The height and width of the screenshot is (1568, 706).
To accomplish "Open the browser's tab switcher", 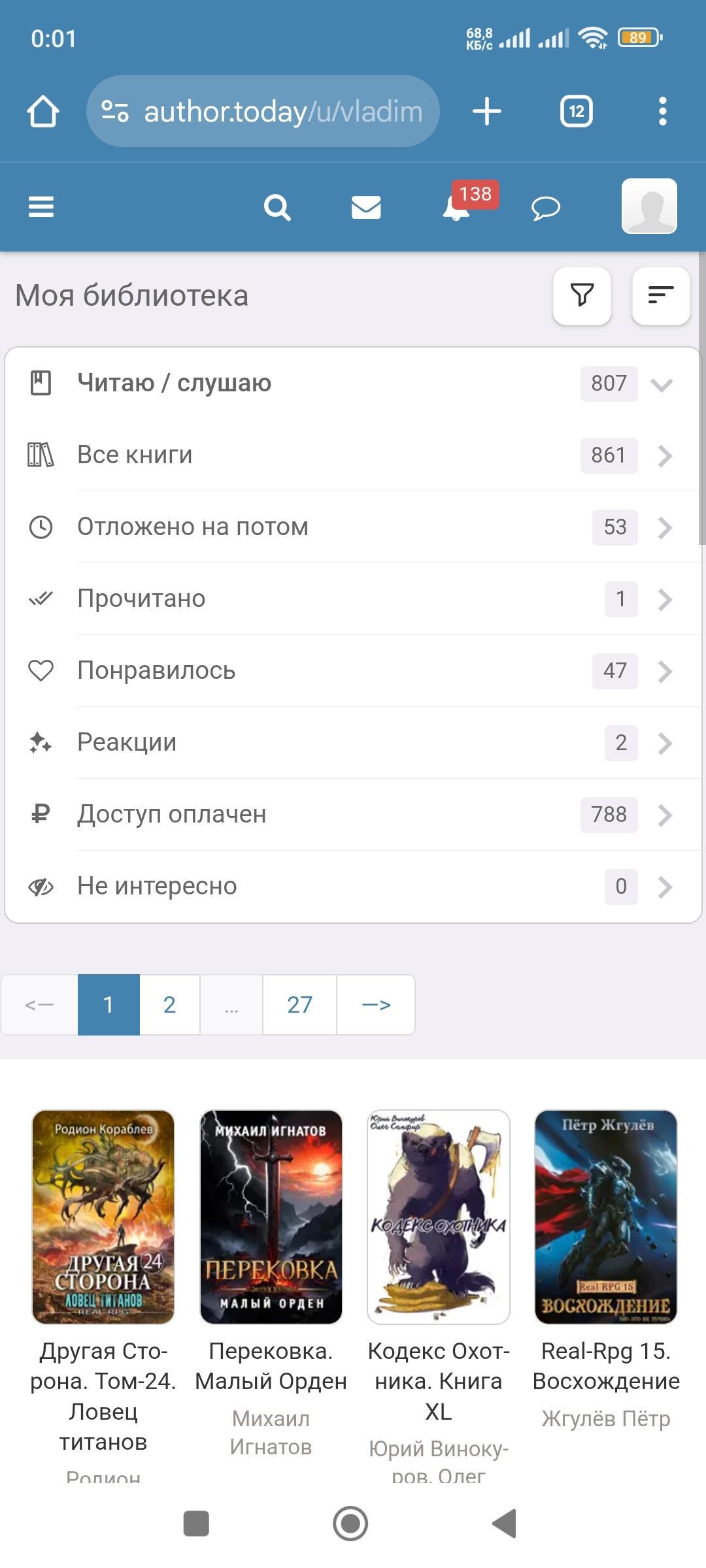I will [x=576, y=111].
